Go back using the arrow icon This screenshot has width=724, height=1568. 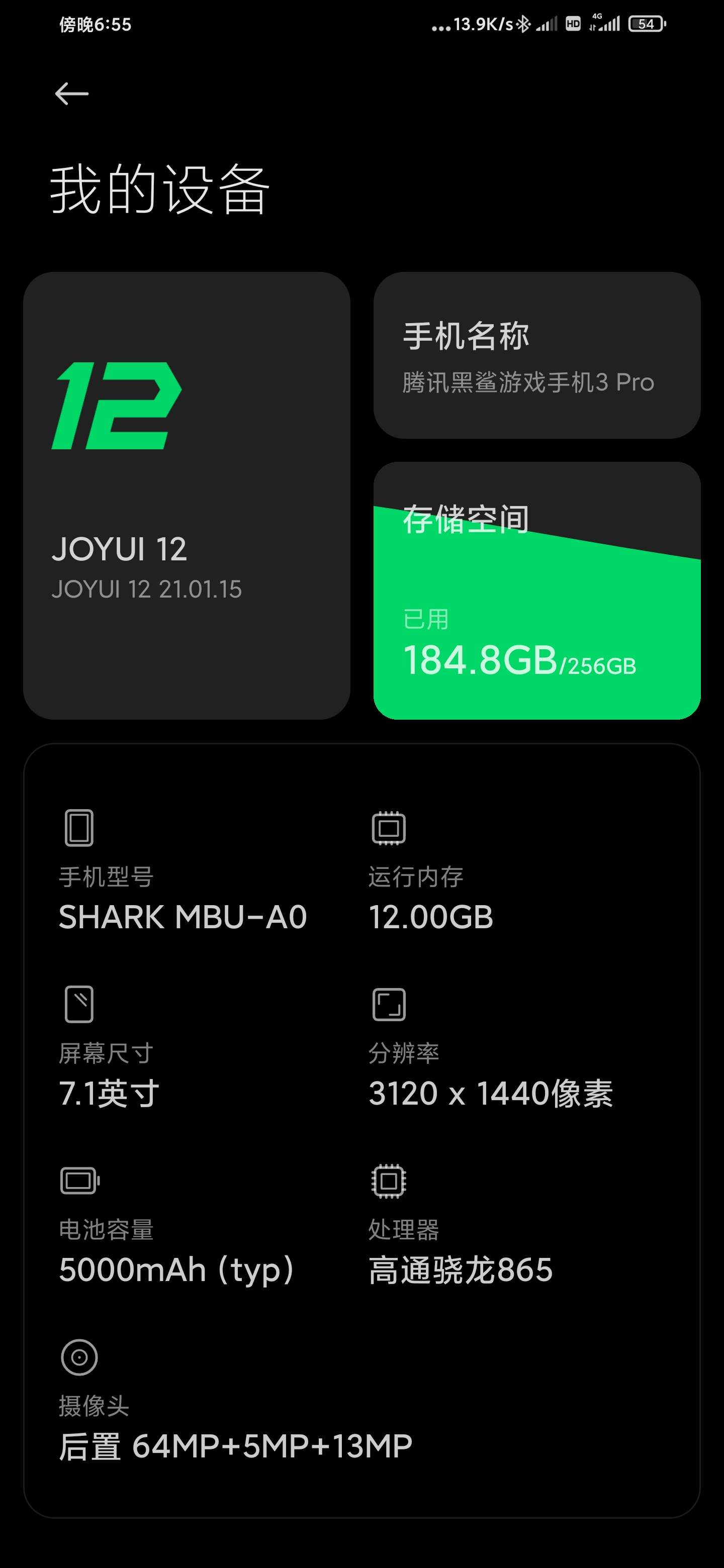coord(72,94)
